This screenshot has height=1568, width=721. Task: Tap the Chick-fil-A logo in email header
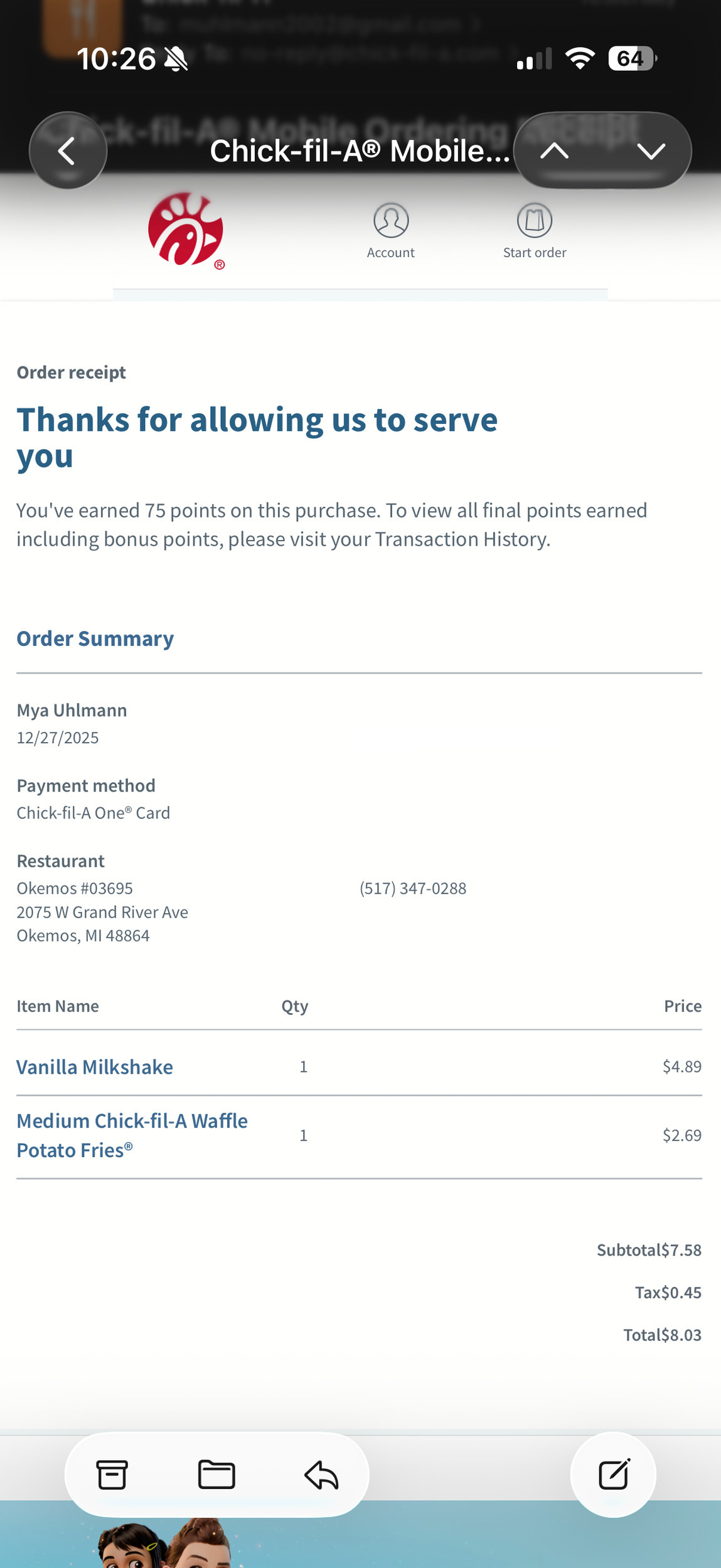[186, 230]
